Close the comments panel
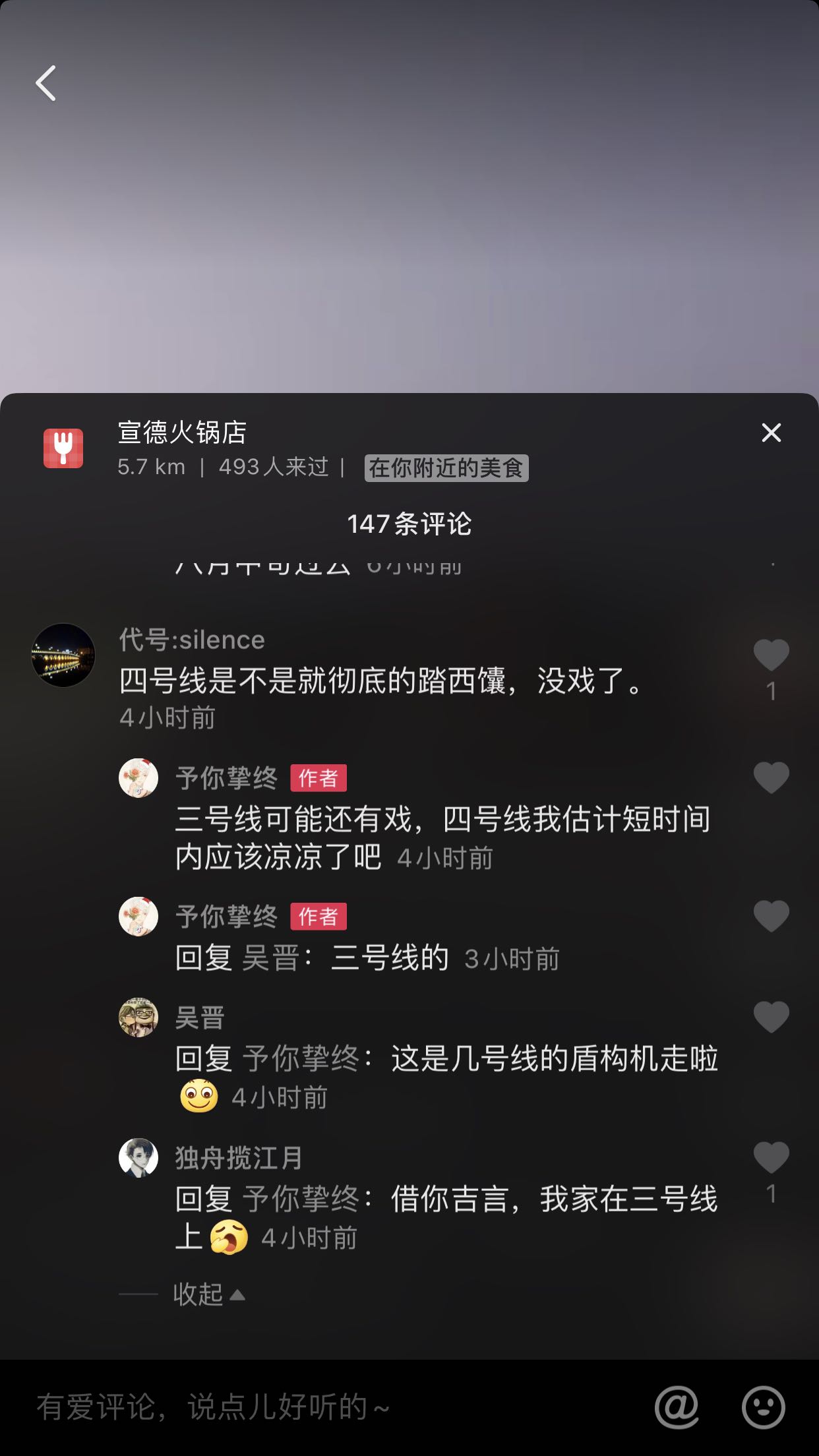 771,433
